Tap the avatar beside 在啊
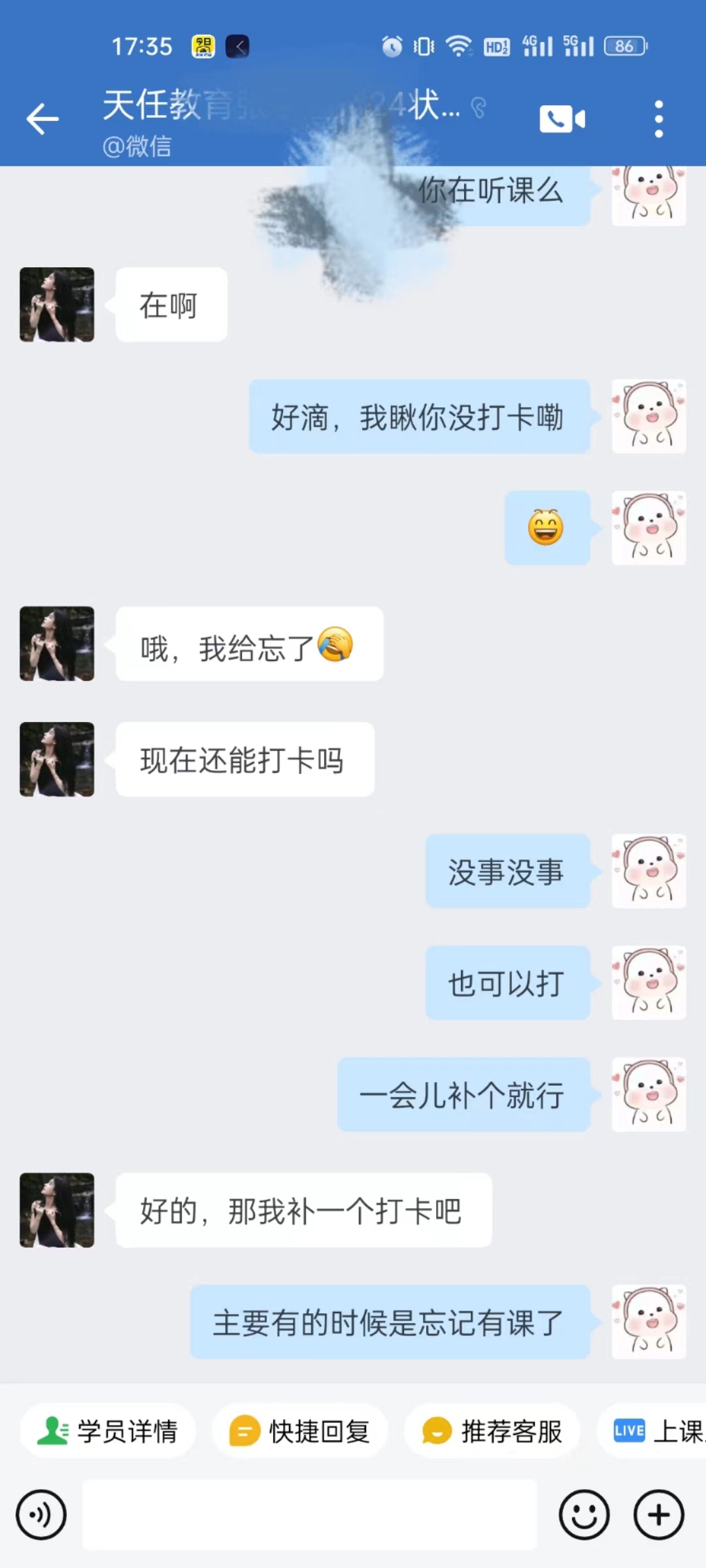This screenshot has height=1568, width=706. tap(57, 304)
